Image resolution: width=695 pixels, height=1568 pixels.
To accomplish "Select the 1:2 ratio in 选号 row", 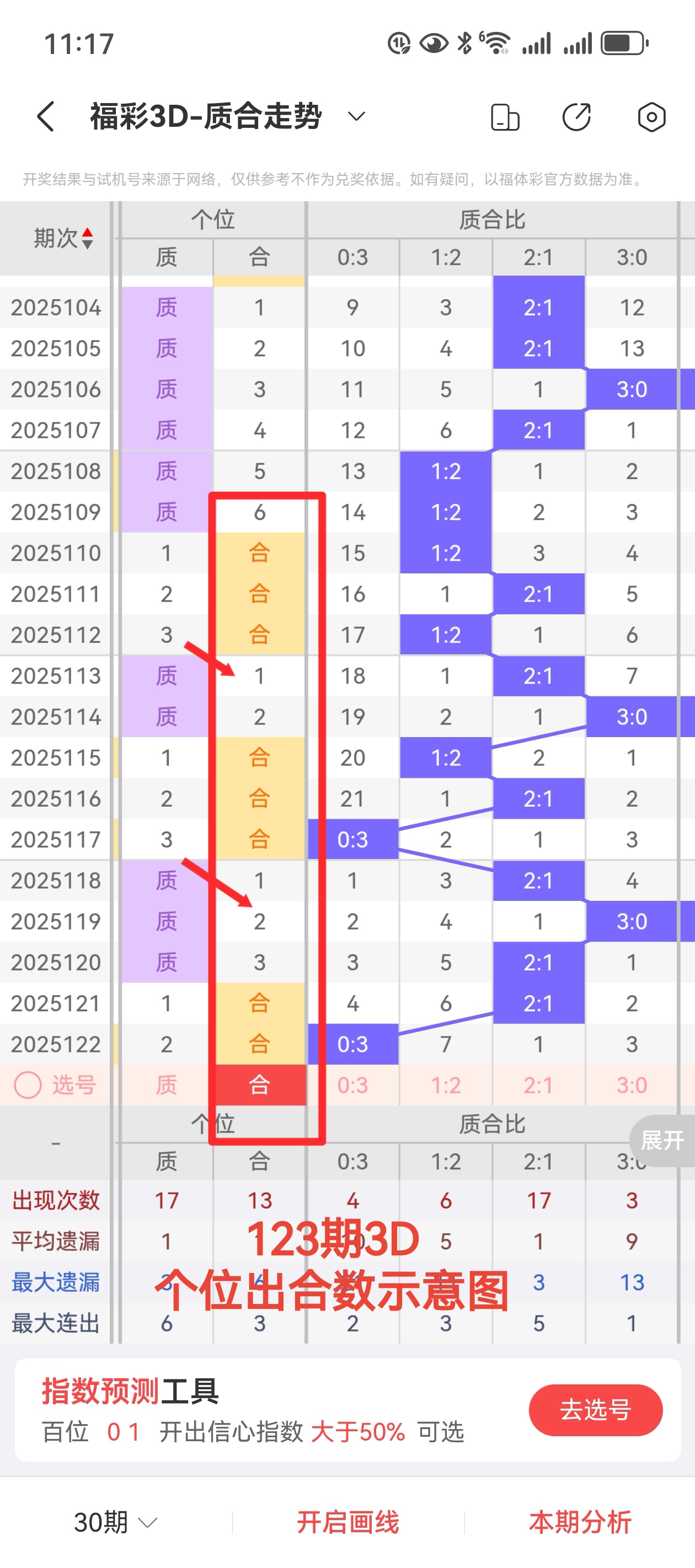I will click(446, 1084).
